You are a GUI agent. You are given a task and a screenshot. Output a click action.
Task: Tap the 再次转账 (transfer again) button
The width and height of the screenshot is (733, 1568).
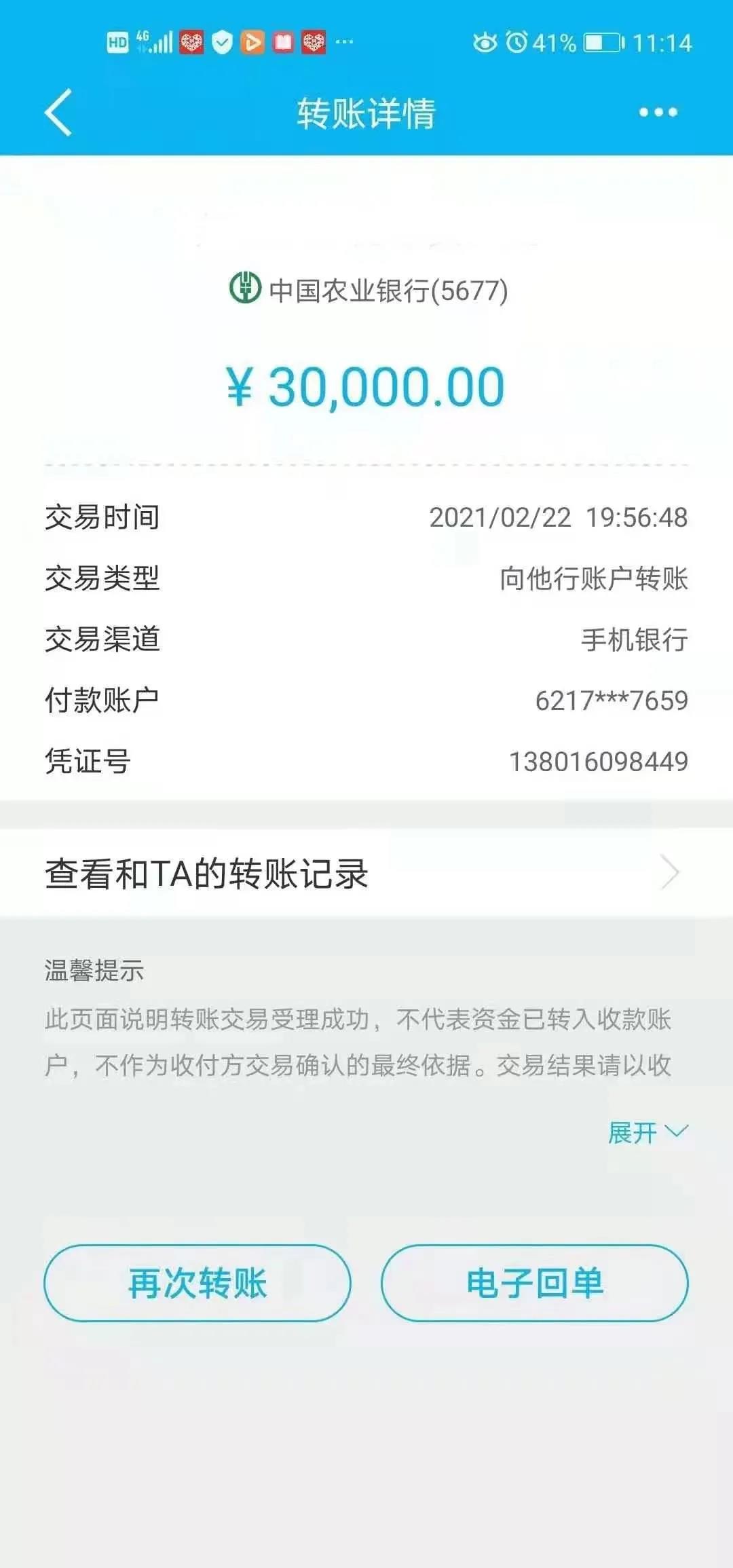point(198,1283)
